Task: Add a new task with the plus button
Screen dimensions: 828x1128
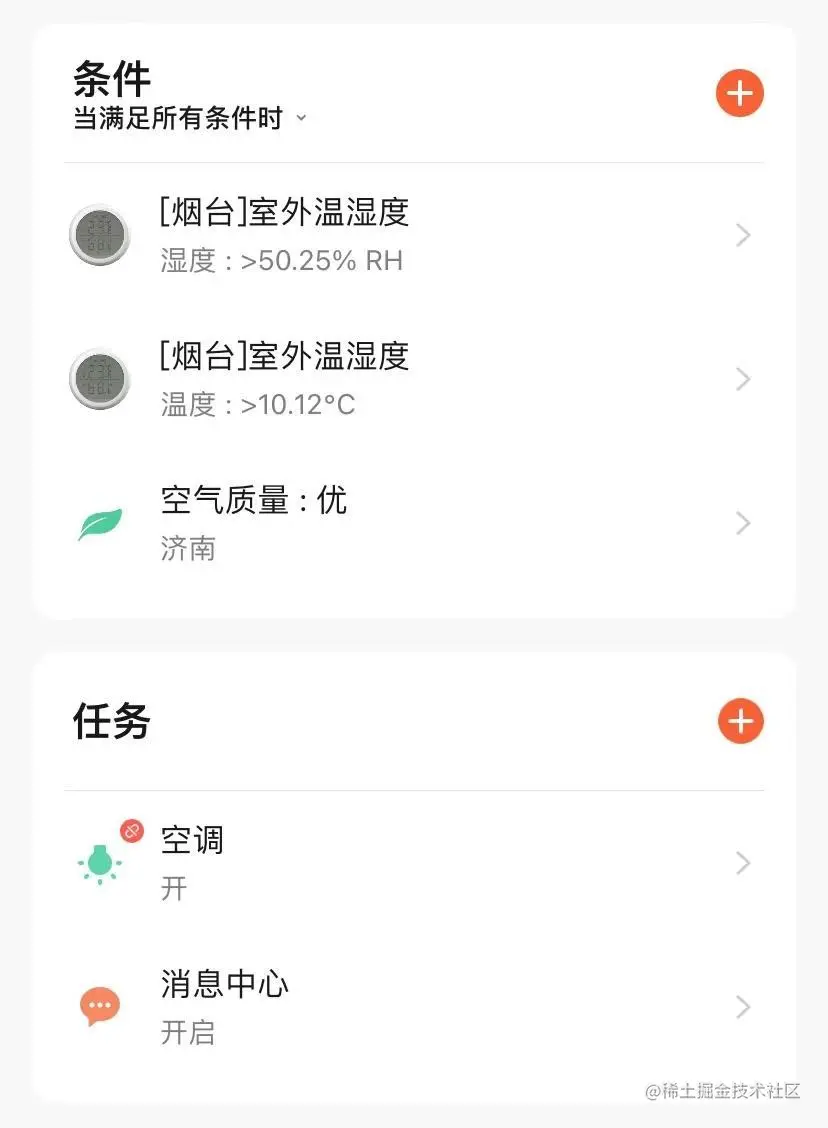Action: (740, 721)
